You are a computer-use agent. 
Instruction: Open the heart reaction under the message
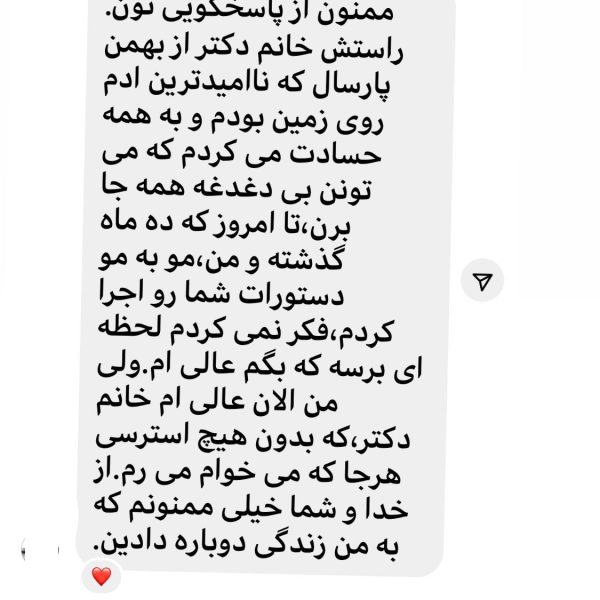point(102,576)
